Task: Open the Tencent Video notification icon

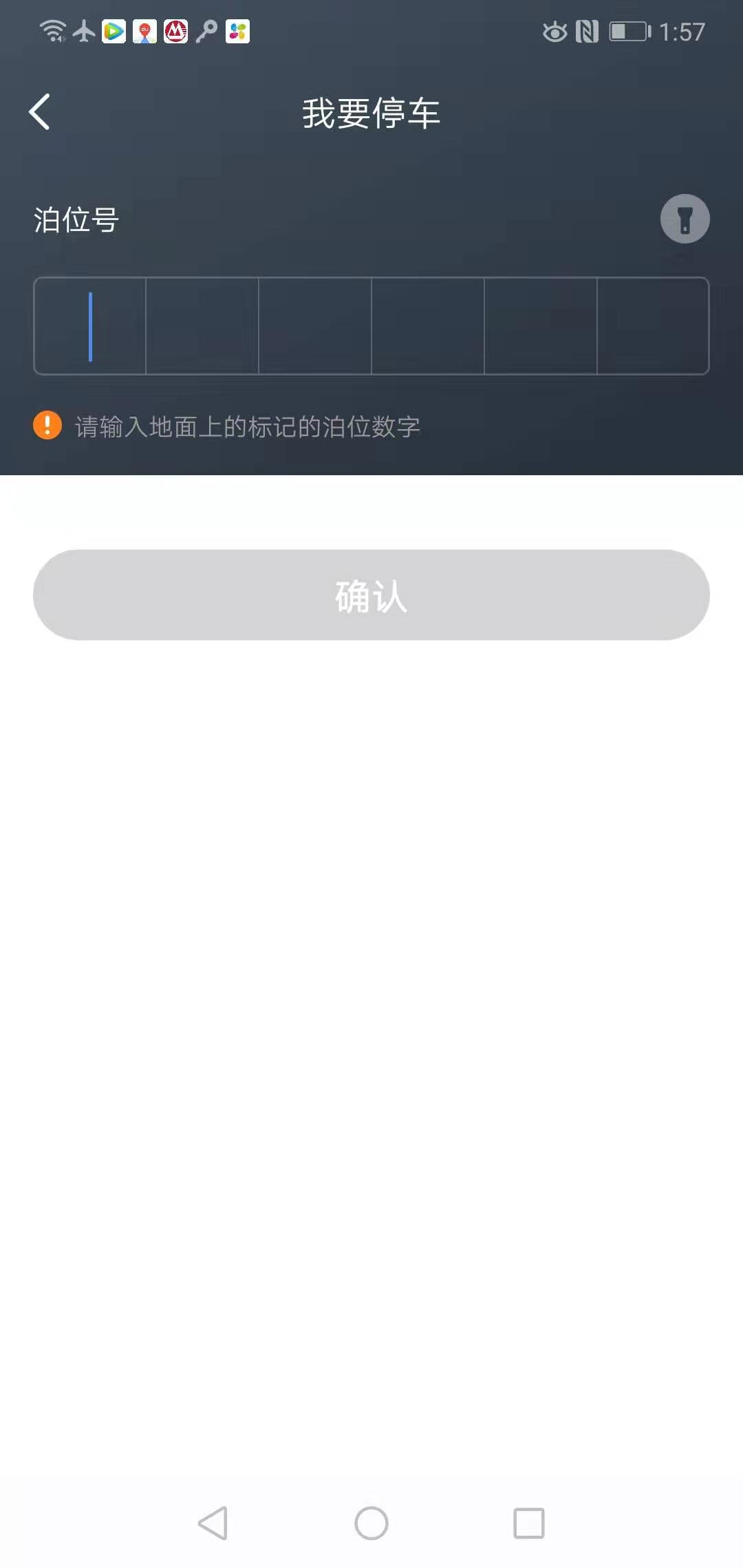Action: click(x=114, y=31)
